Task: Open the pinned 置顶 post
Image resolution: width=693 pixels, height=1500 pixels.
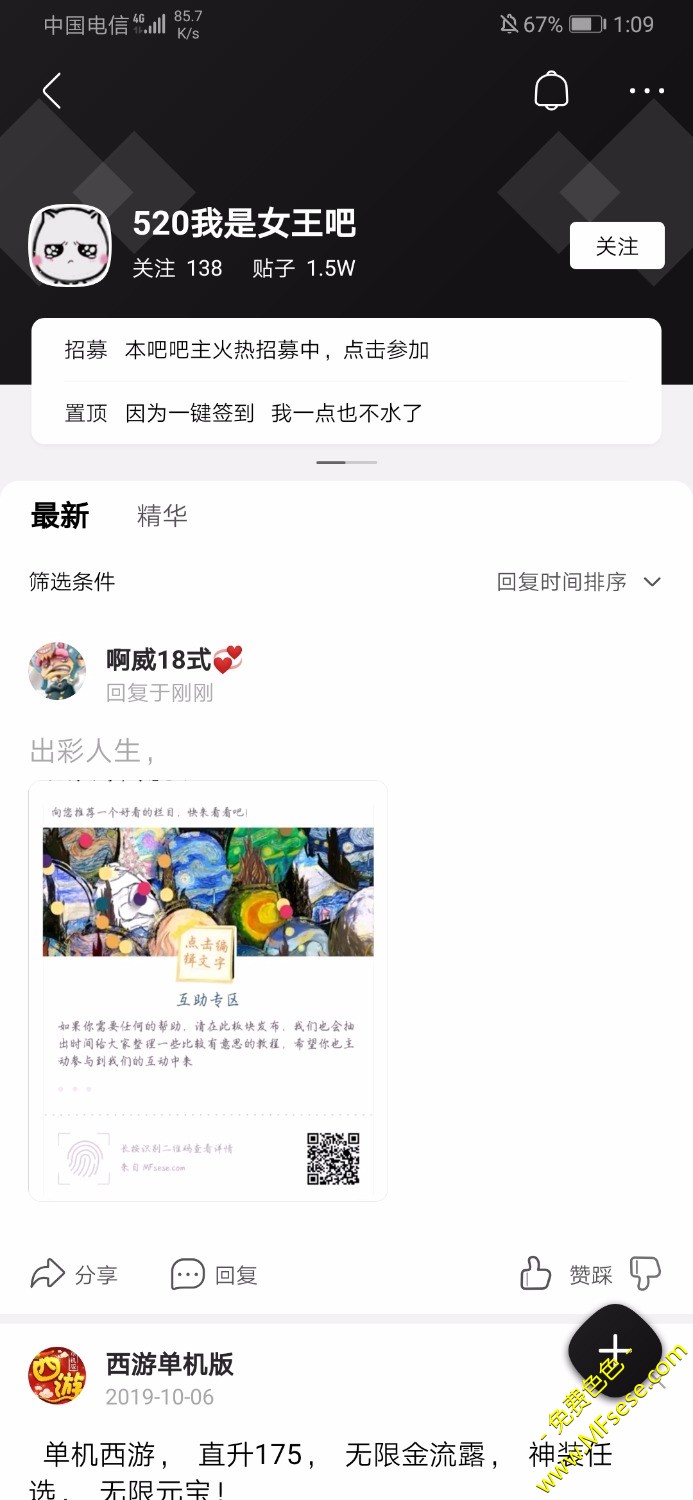Action: 346,413
